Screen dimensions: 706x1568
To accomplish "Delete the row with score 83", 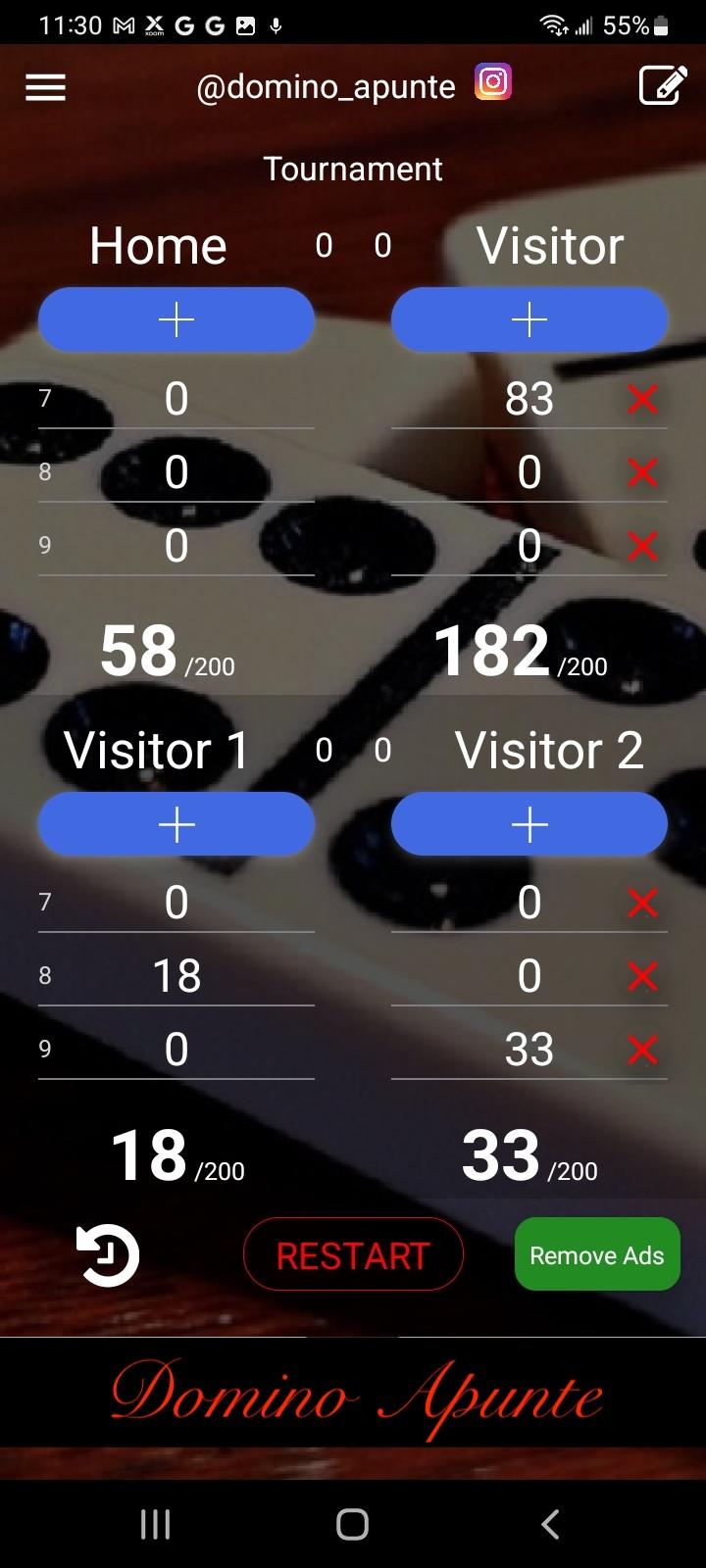I will [642, 399].
